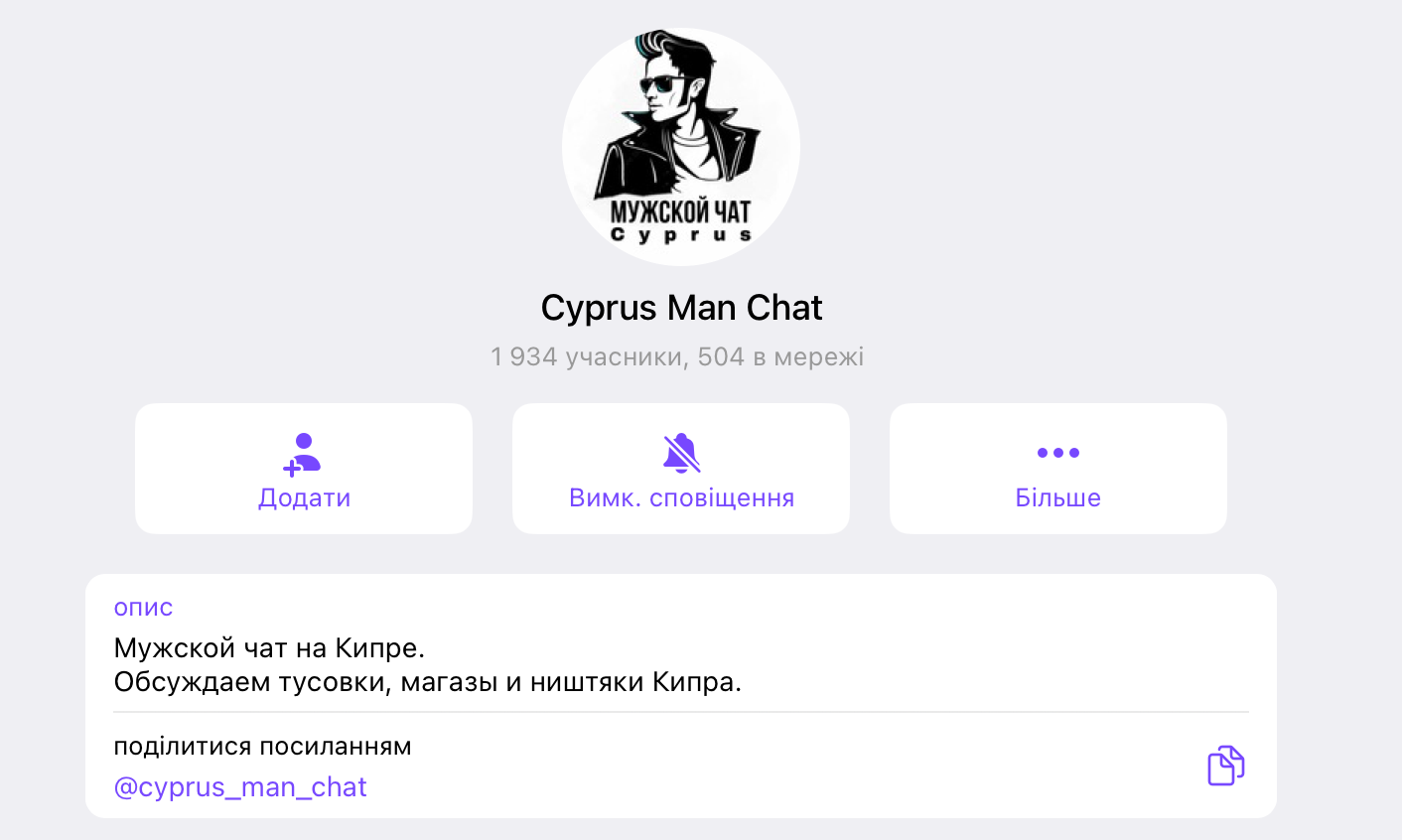Mute notifications with Вимк. сповіщення
The width and height of the screenshot is (1402, 840).
[x=681, y=469]
